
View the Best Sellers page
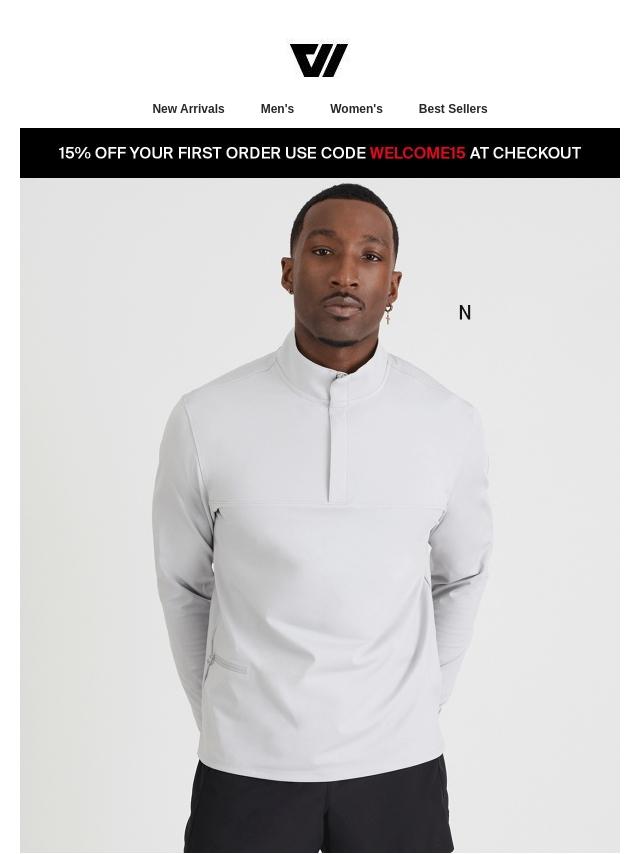452,109
